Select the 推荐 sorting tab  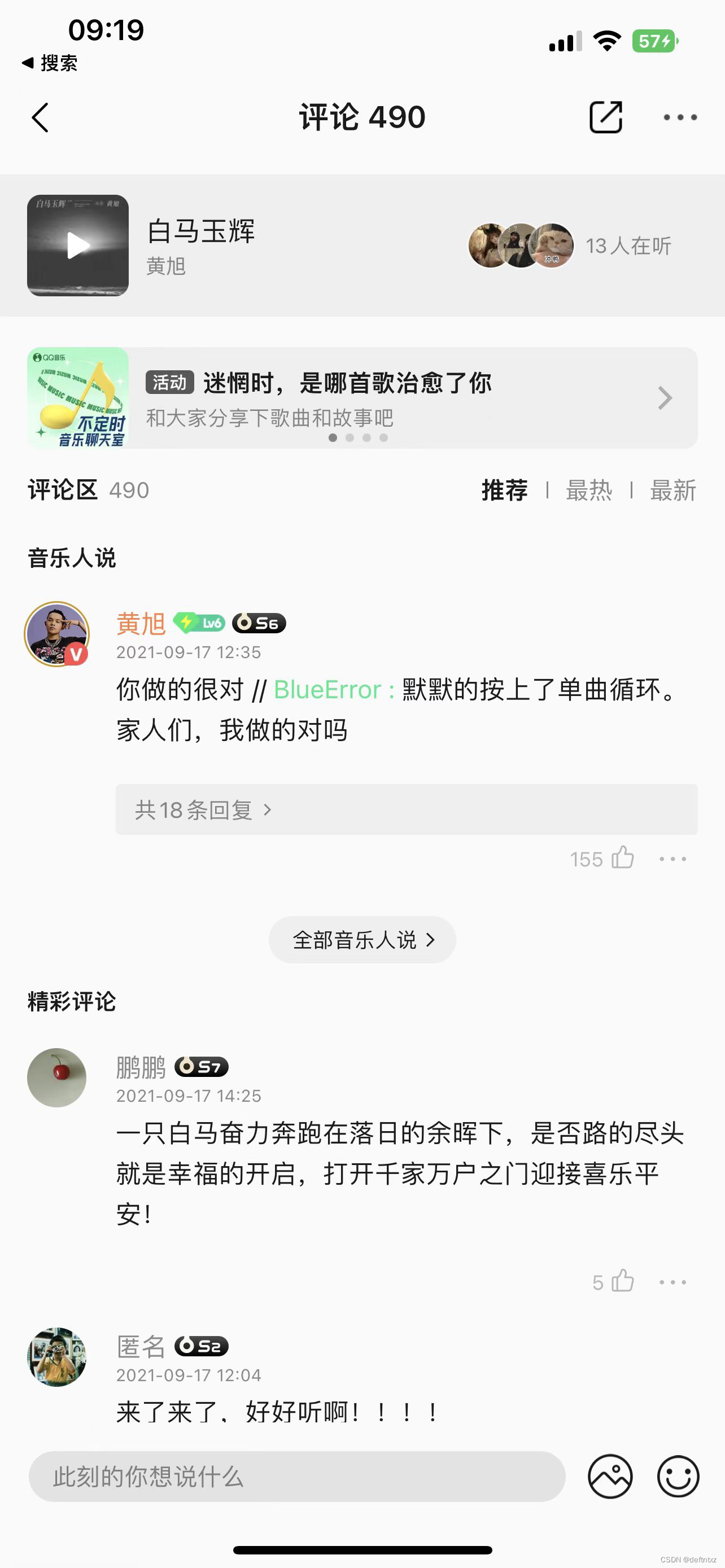coord(505,490)
